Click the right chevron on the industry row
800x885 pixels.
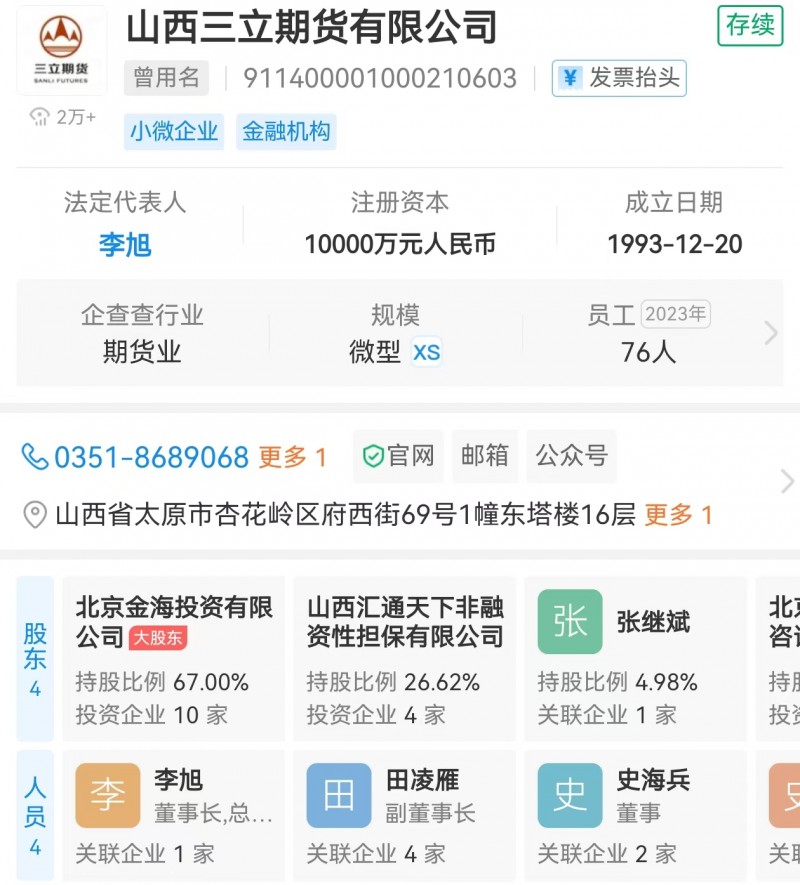click(x=770, y=333)
